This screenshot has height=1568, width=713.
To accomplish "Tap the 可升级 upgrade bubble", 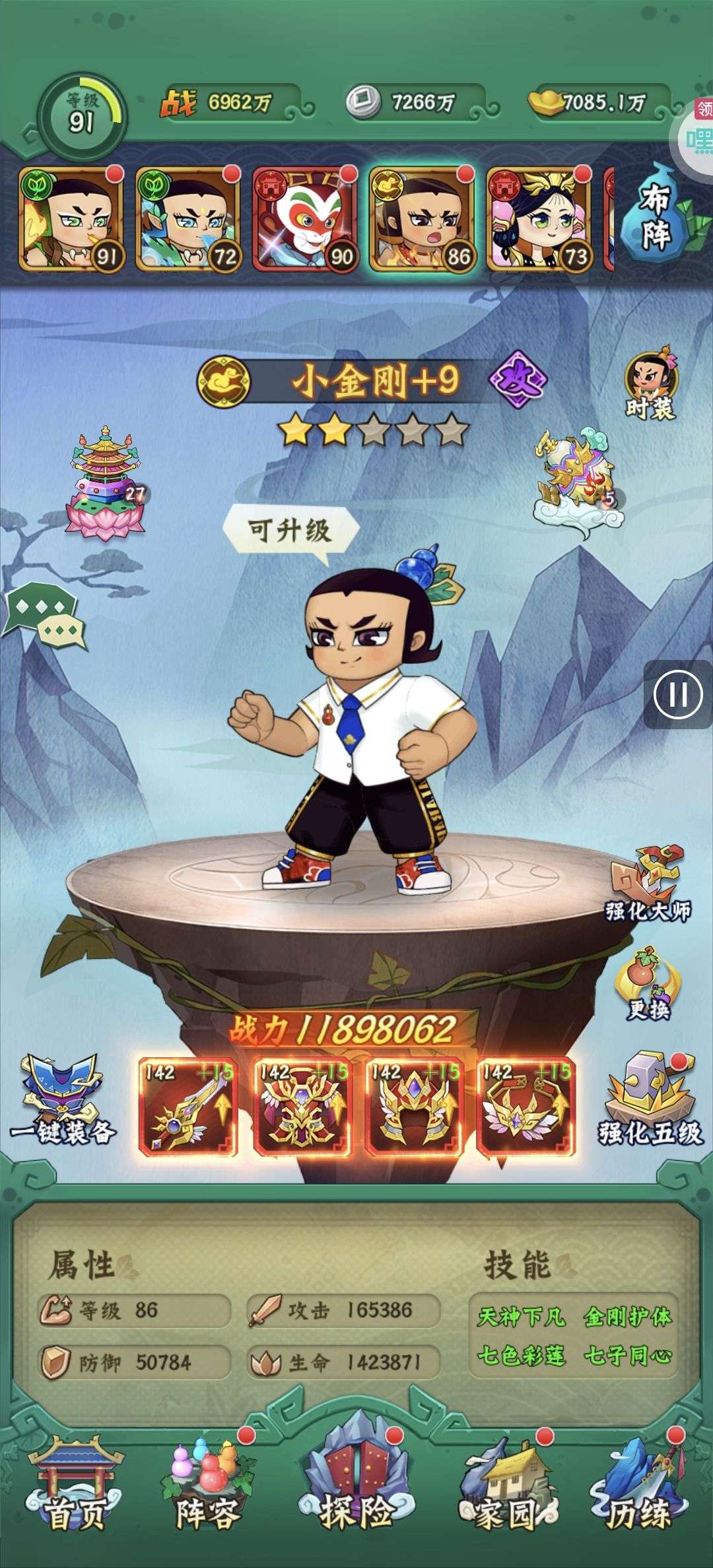I will pyautogui.click(x=290, y=530).
